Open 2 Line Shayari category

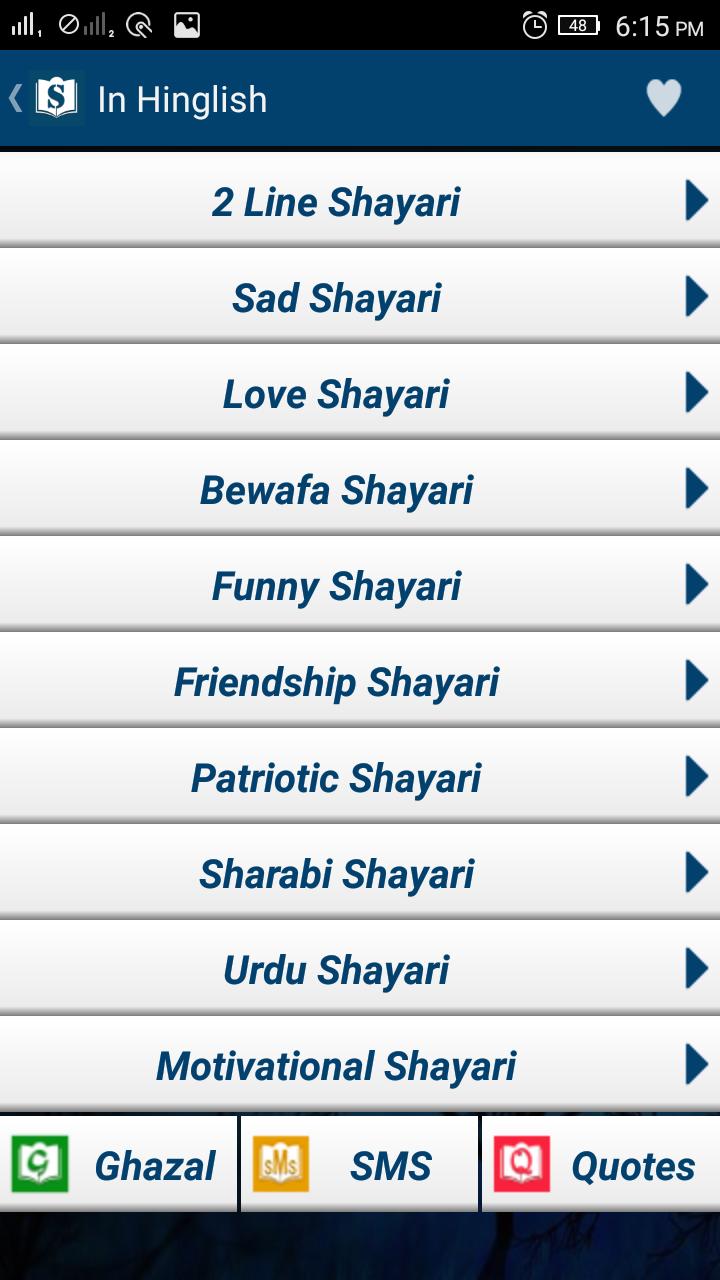pyautogui.click(x=359, y=201)
